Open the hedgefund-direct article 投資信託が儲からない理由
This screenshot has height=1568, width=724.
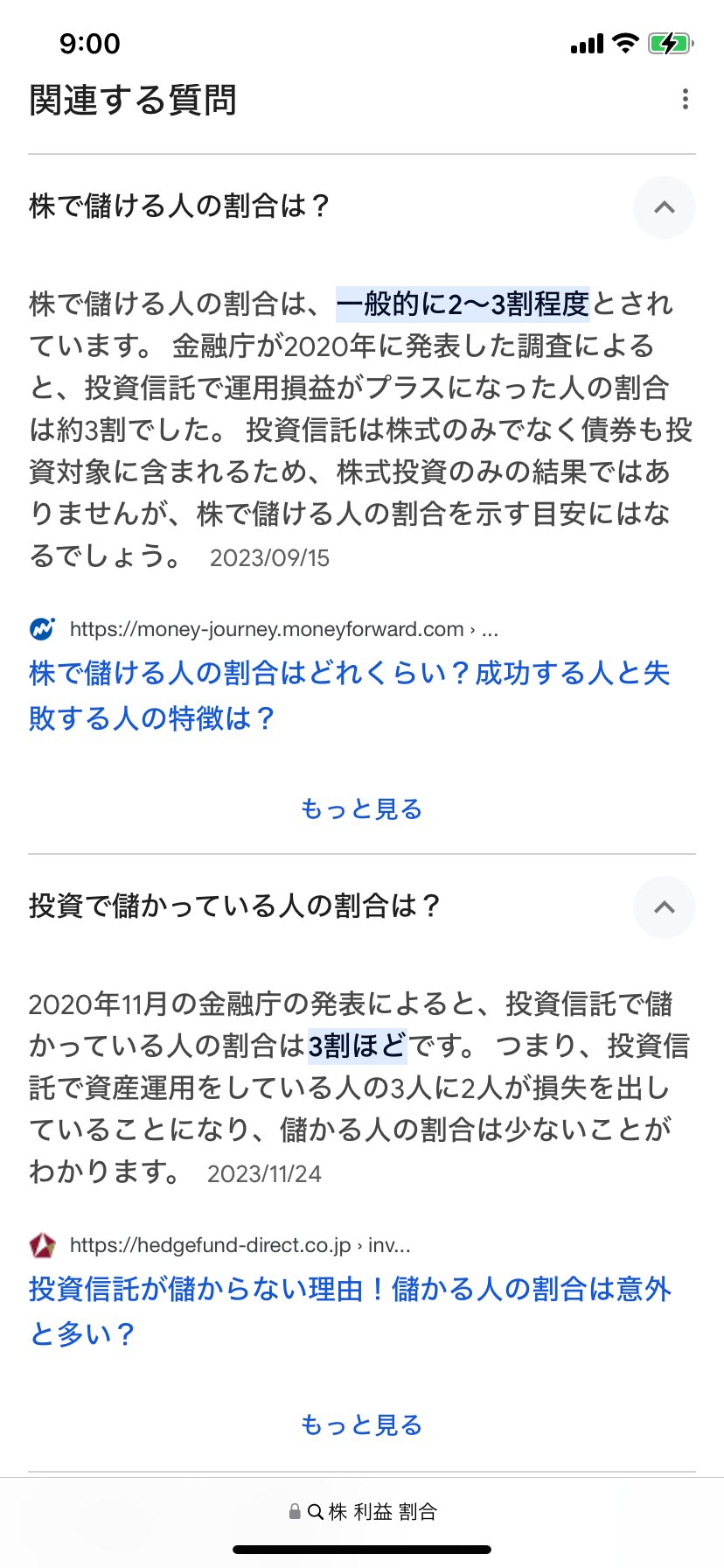350,1311
